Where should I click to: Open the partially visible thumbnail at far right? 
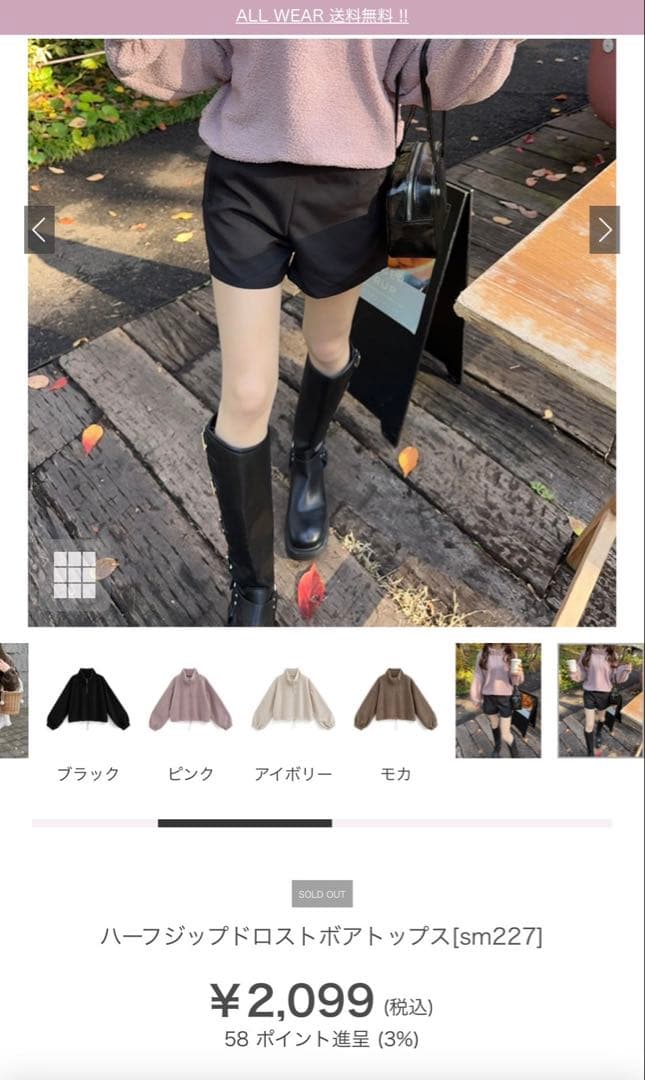coord(600,700)
